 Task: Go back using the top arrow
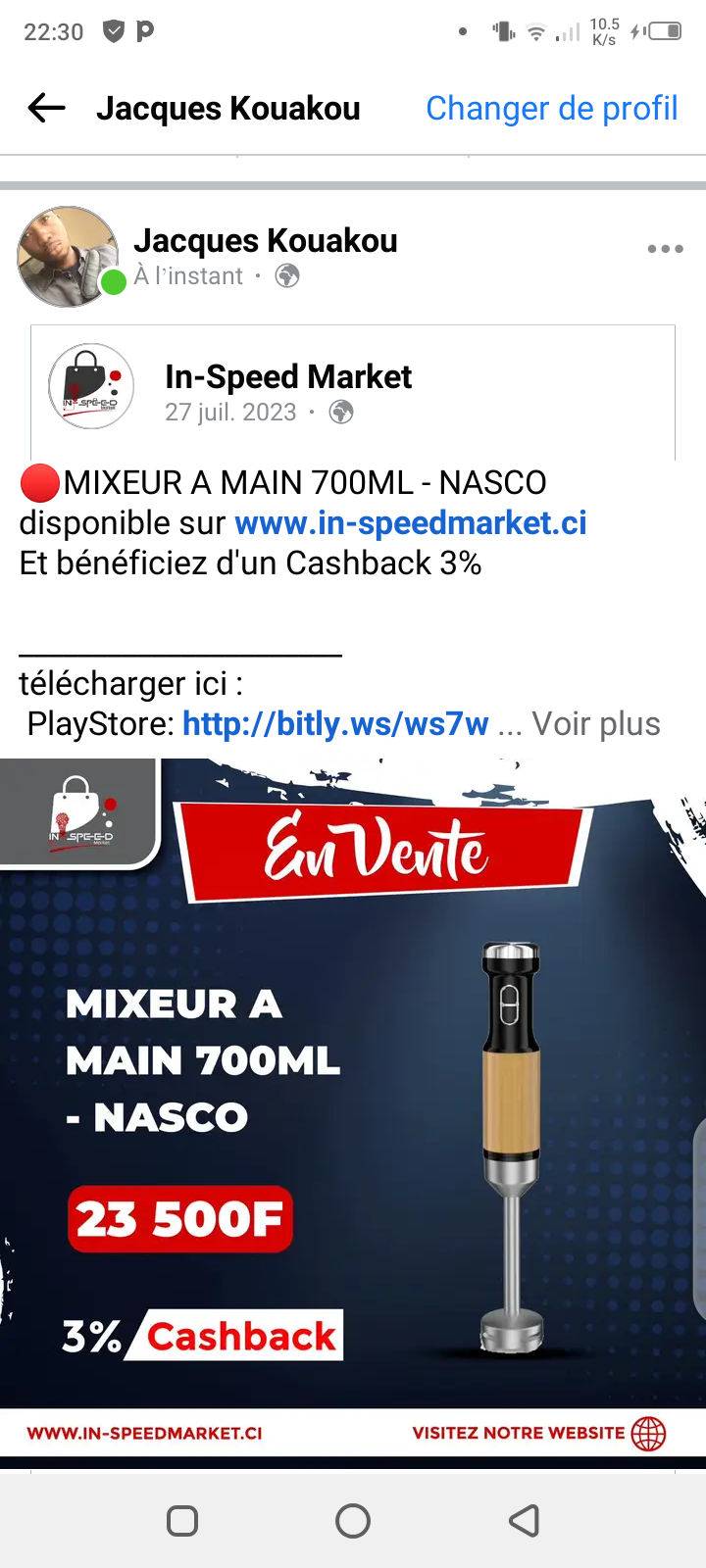pyautogui.click(x=46, y=108)
